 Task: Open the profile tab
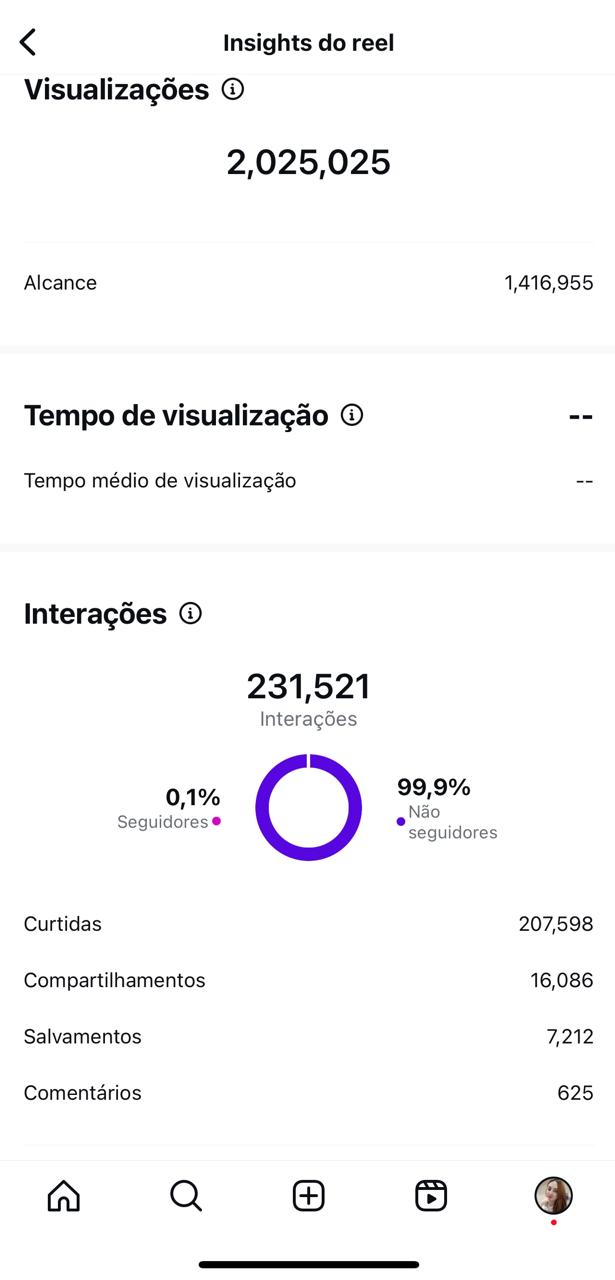(553, 1195)
